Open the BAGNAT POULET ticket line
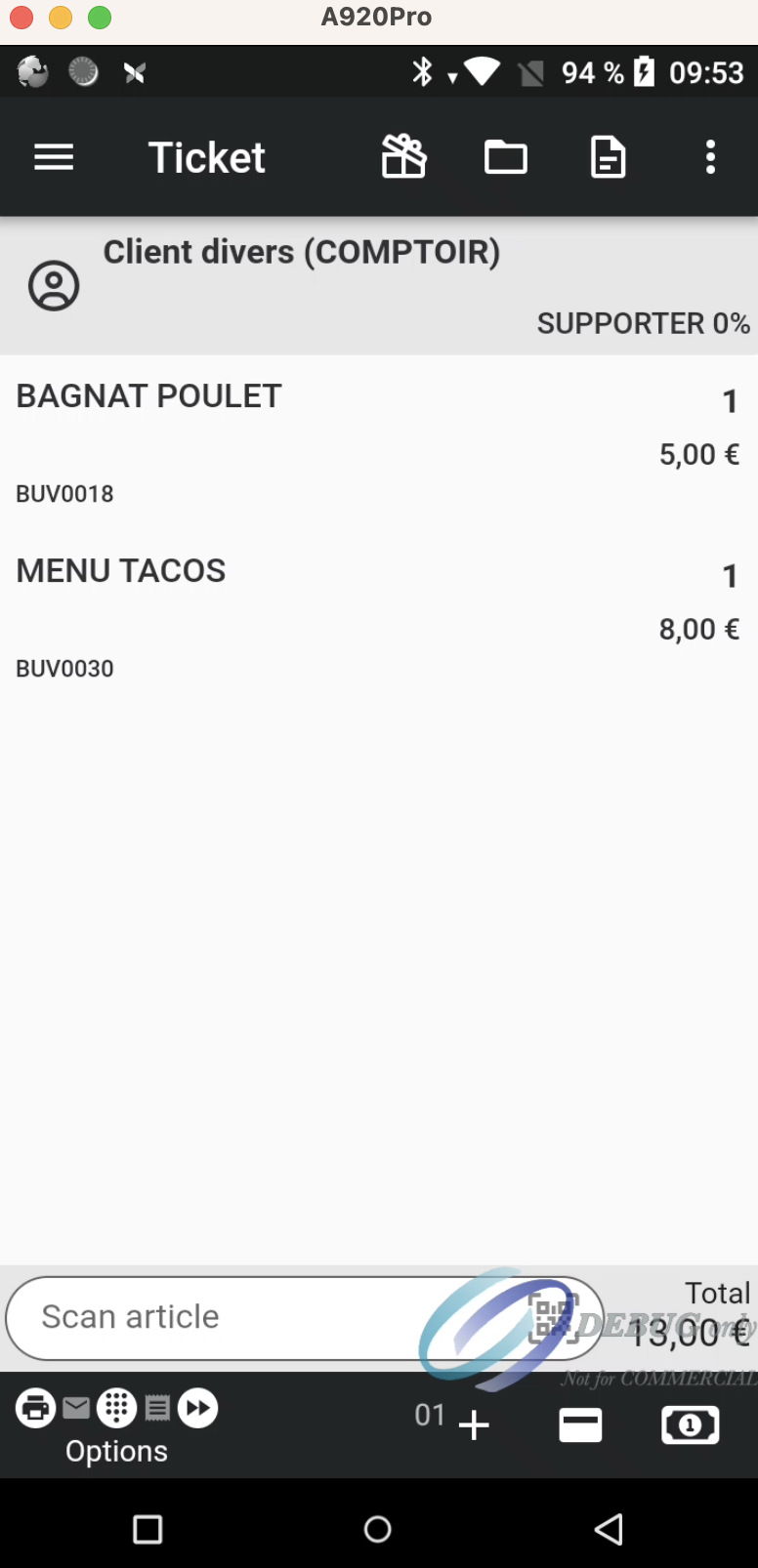 [x=379, y=443]
